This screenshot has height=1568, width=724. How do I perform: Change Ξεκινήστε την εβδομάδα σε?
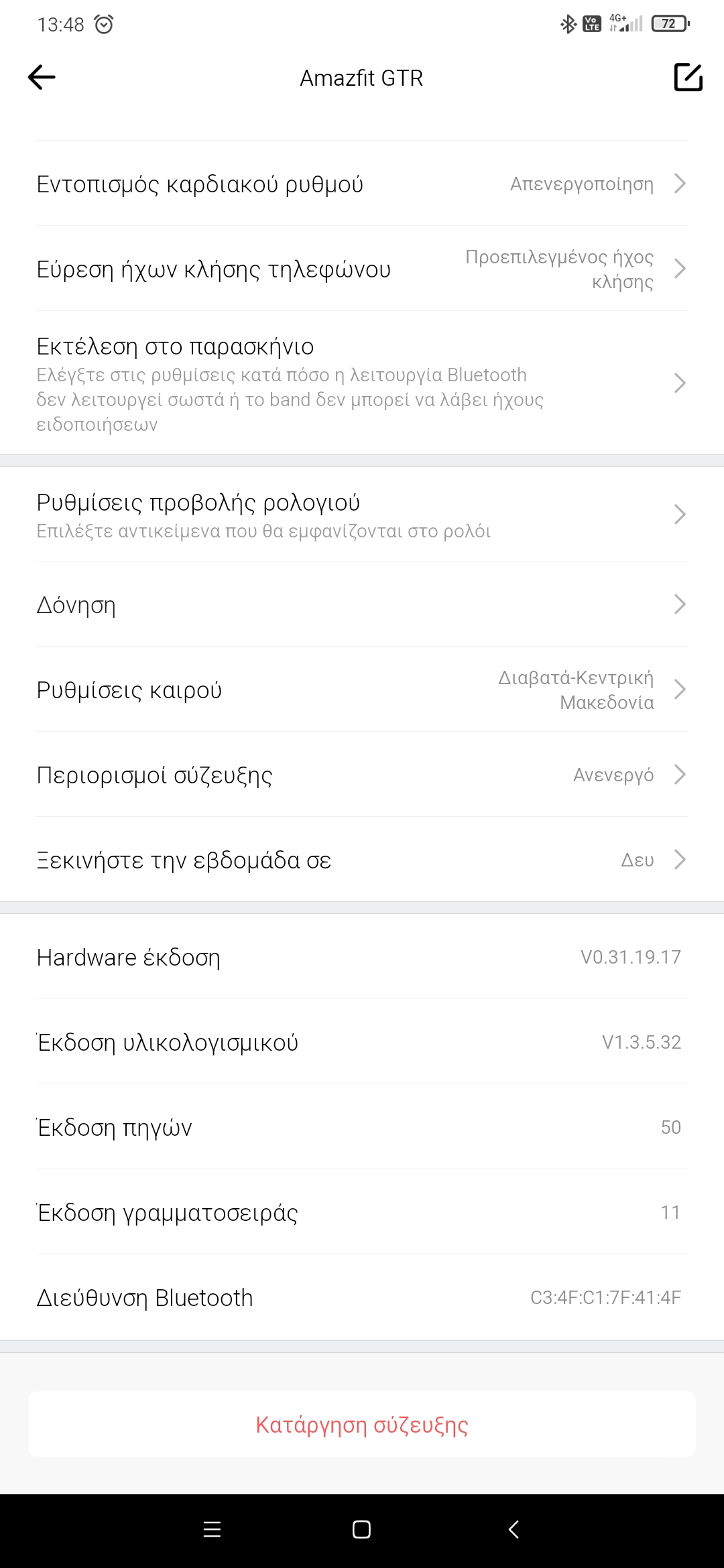click(362, 860)
